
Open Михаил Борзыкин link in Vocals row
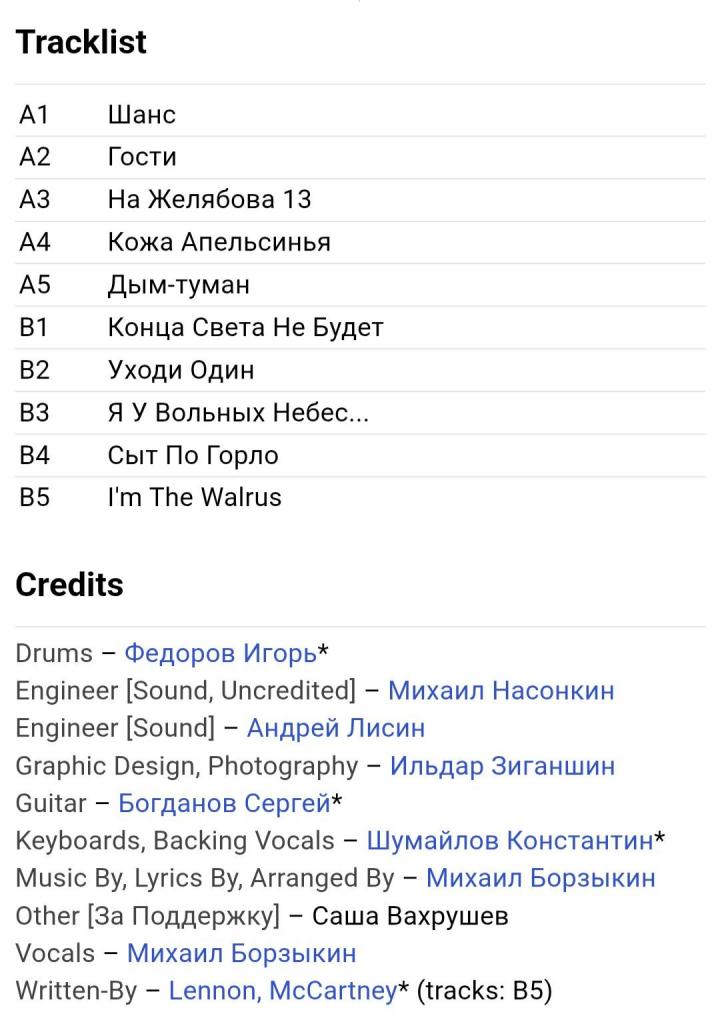[241, 953]
